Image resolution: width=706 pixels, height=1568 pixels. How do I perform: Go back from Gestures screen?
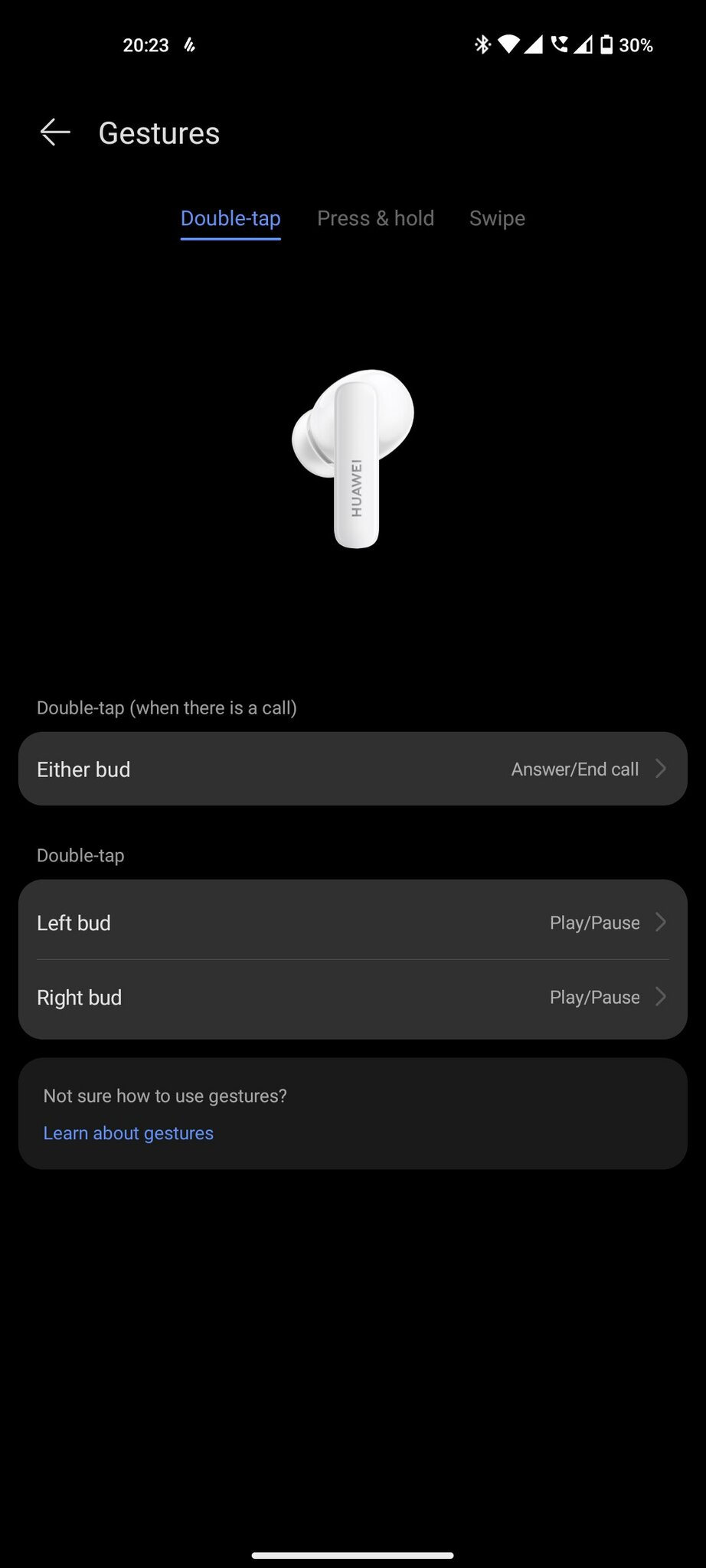tap(55, 132)
